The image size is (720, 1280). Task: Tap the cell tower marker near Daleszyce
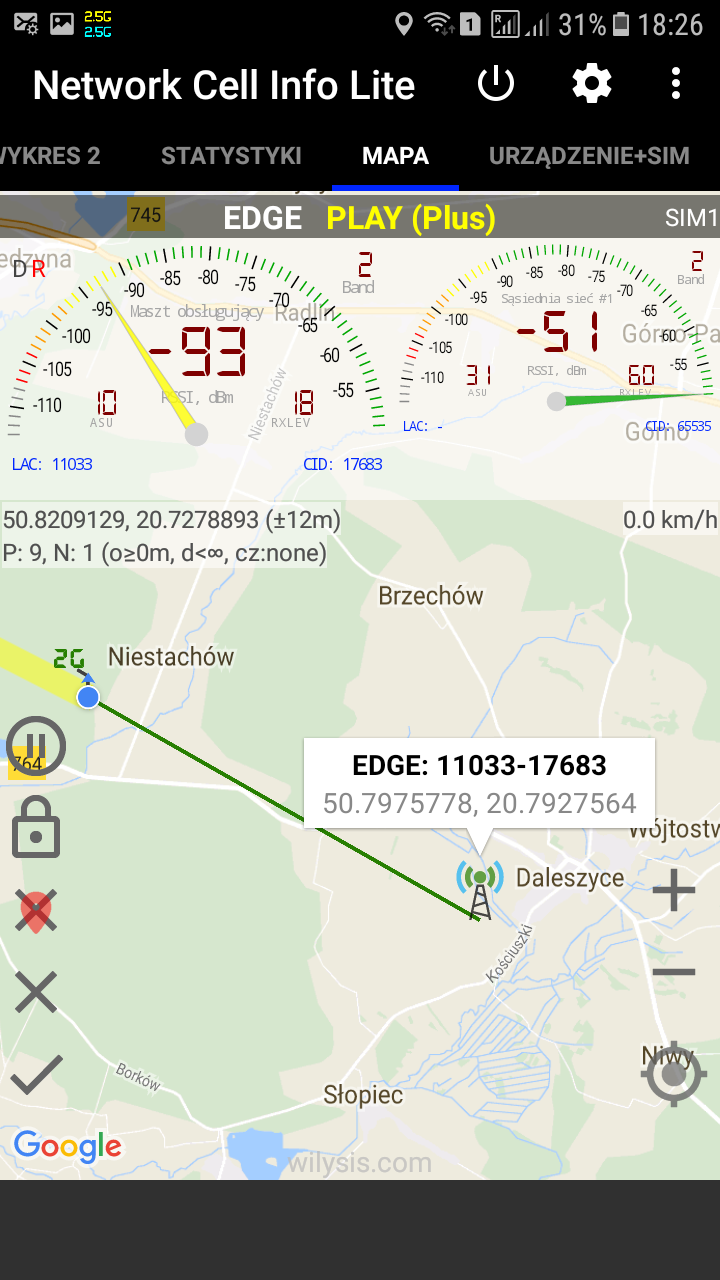point(480,889)
